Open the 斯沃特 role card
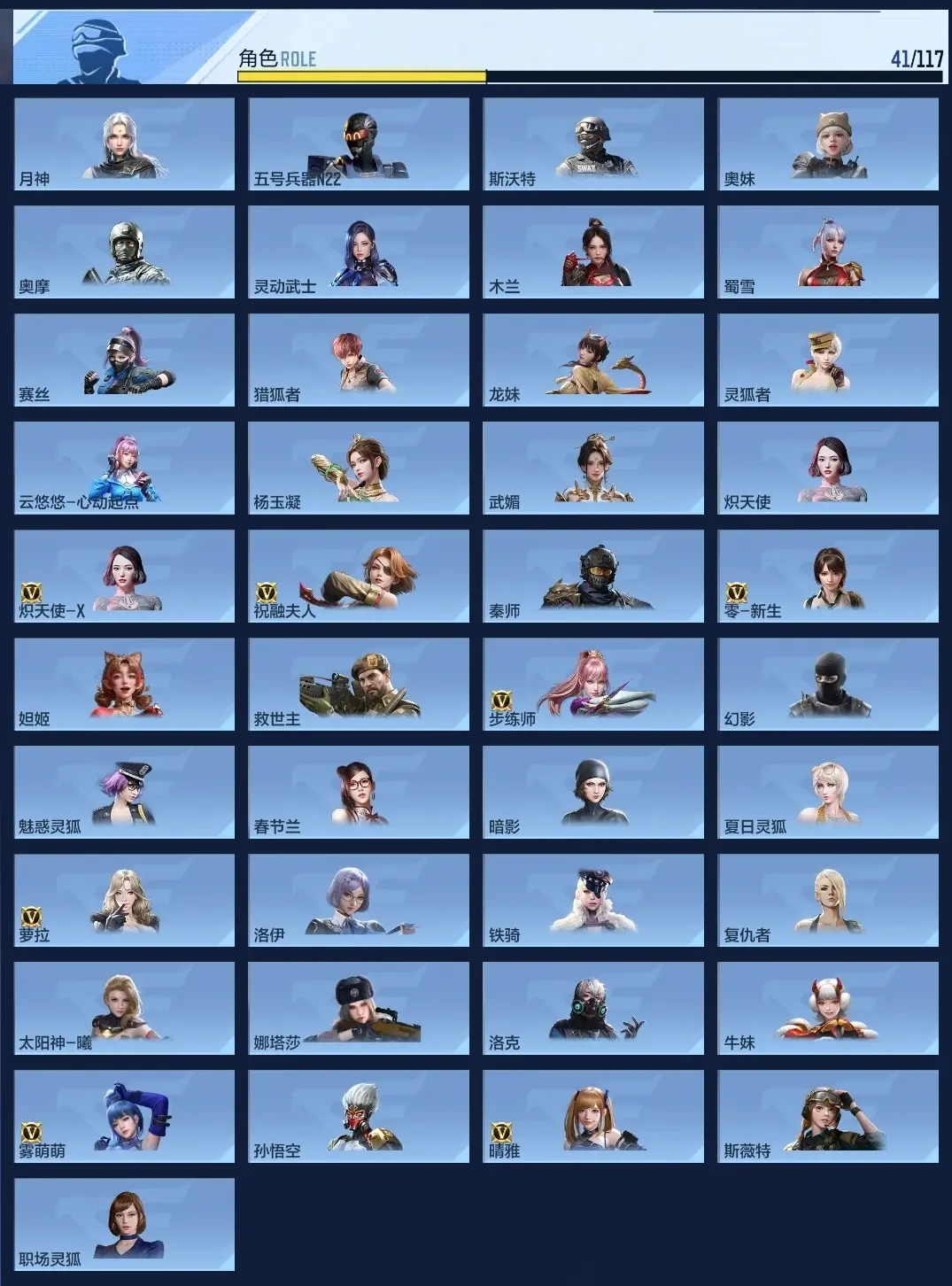 (x=593, y=143)
